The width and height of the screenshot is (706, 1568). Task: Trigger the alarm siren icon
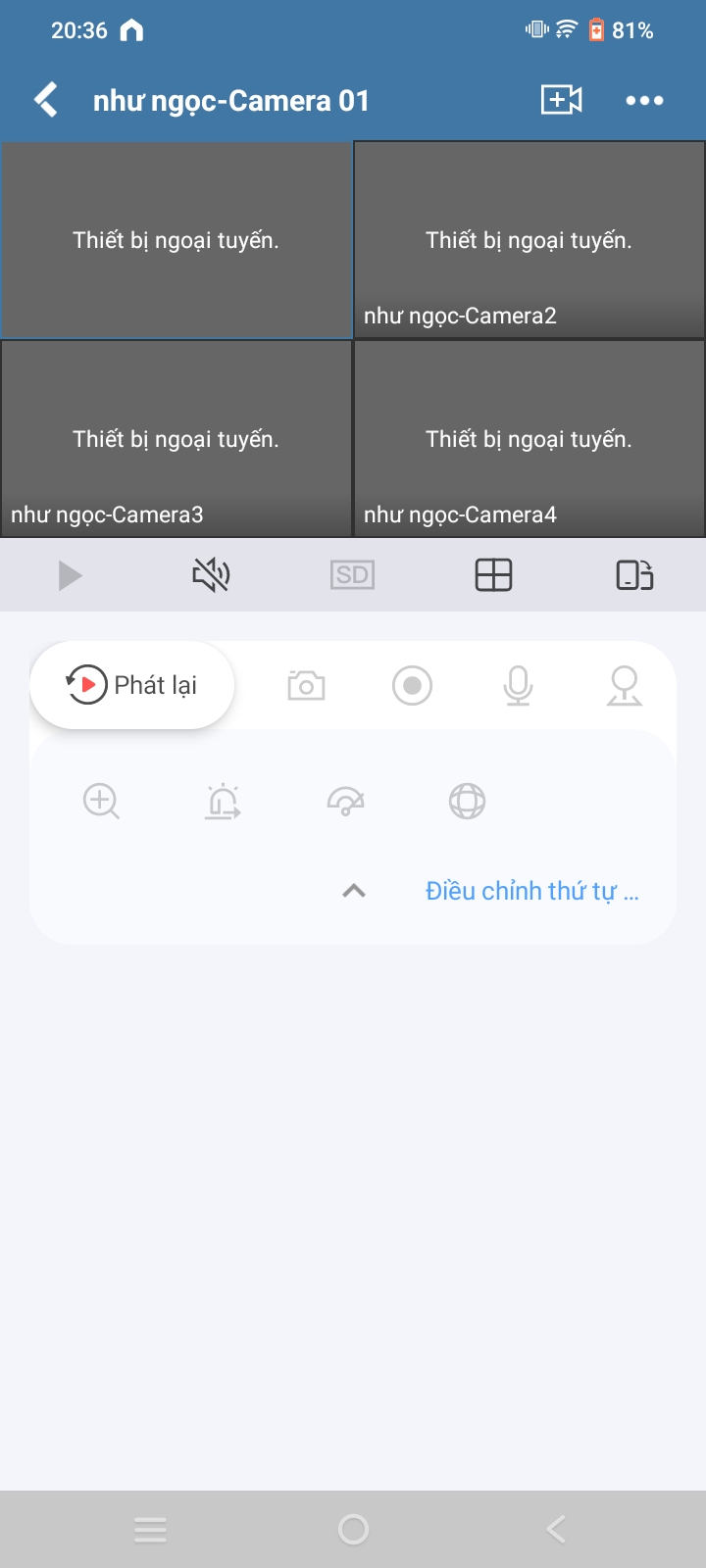pos(223,802)
